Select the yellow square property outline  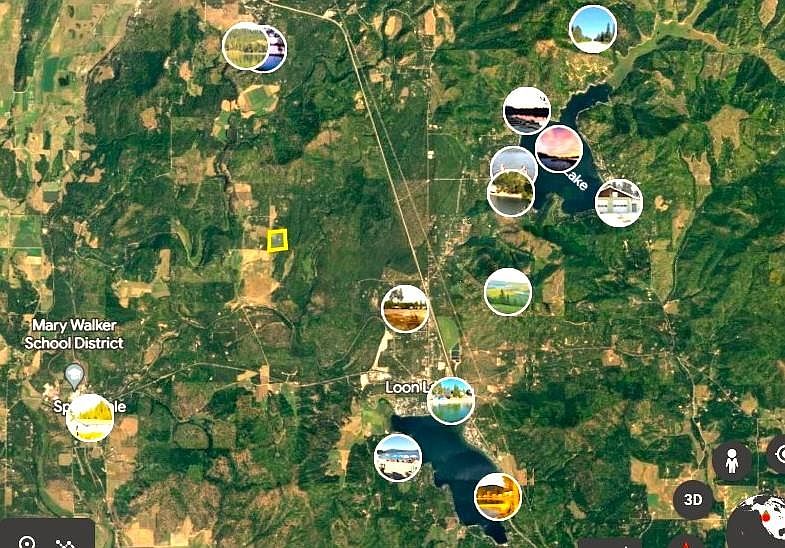tap(278, 240)
